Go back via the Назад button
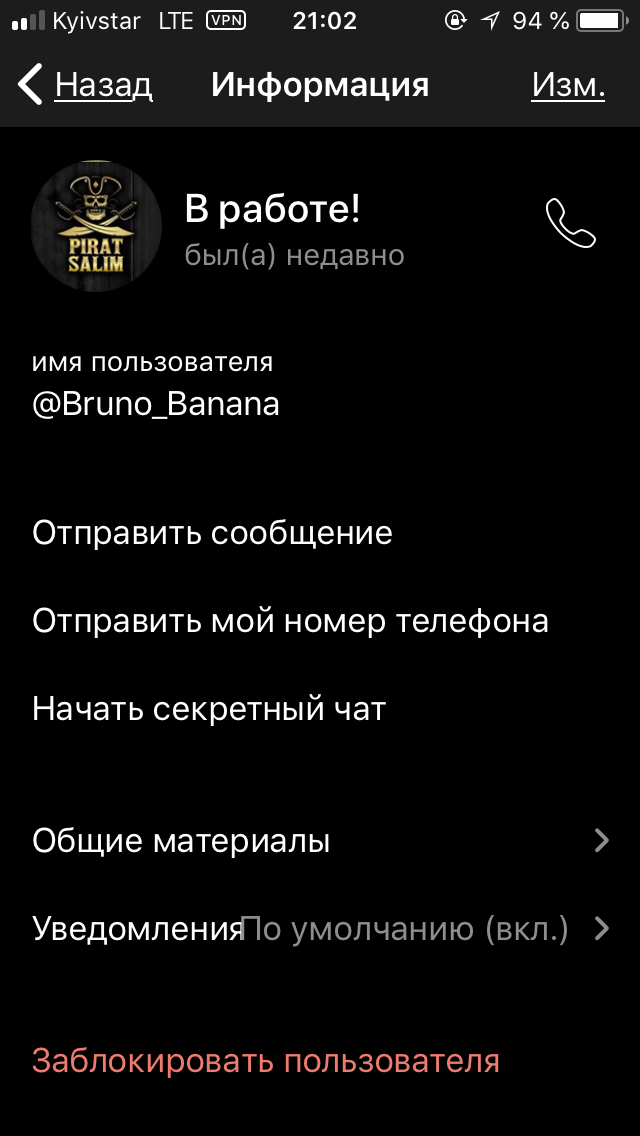This screenshot has width=640, height=1136. pos(86,86)
